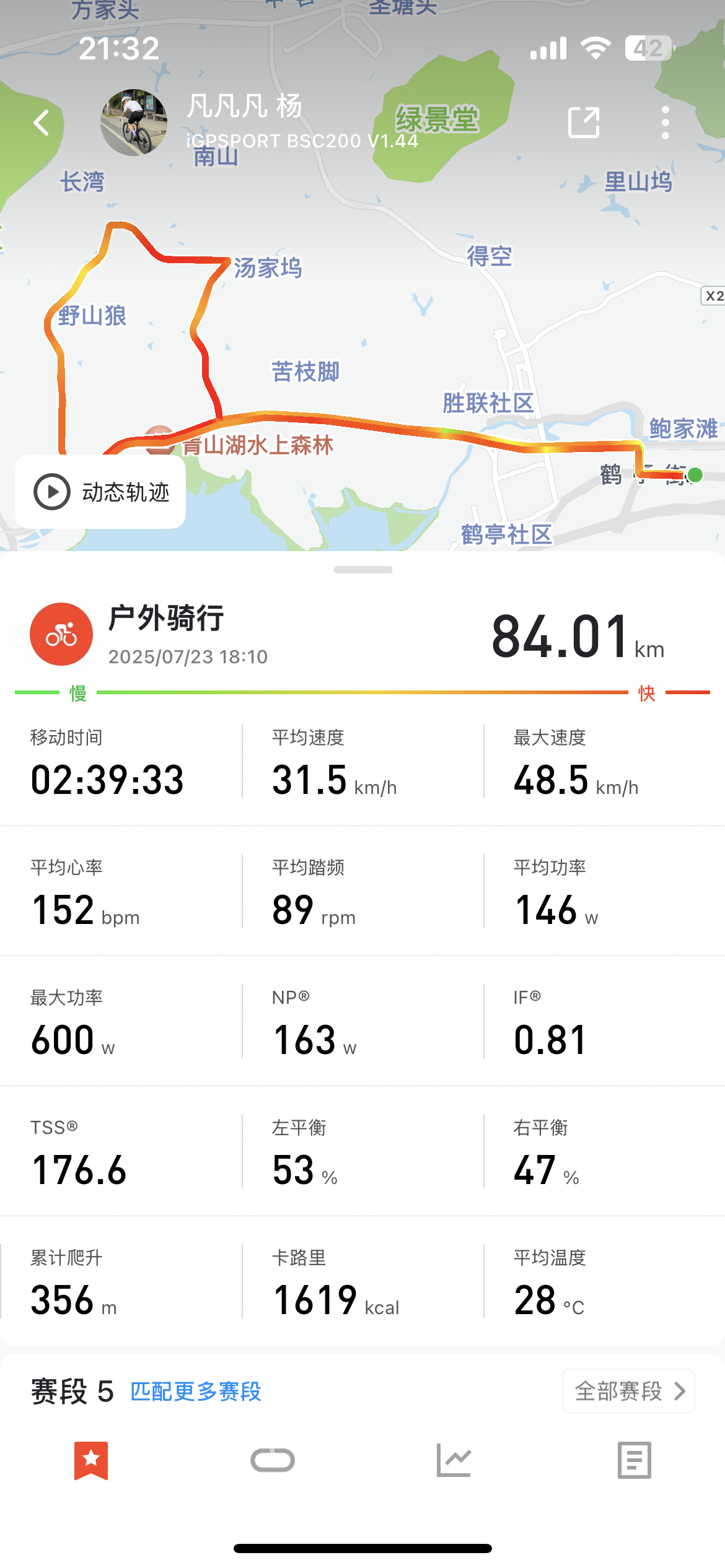
Task: Play the 动态轨迹 route animation
Action: [100, 492]
